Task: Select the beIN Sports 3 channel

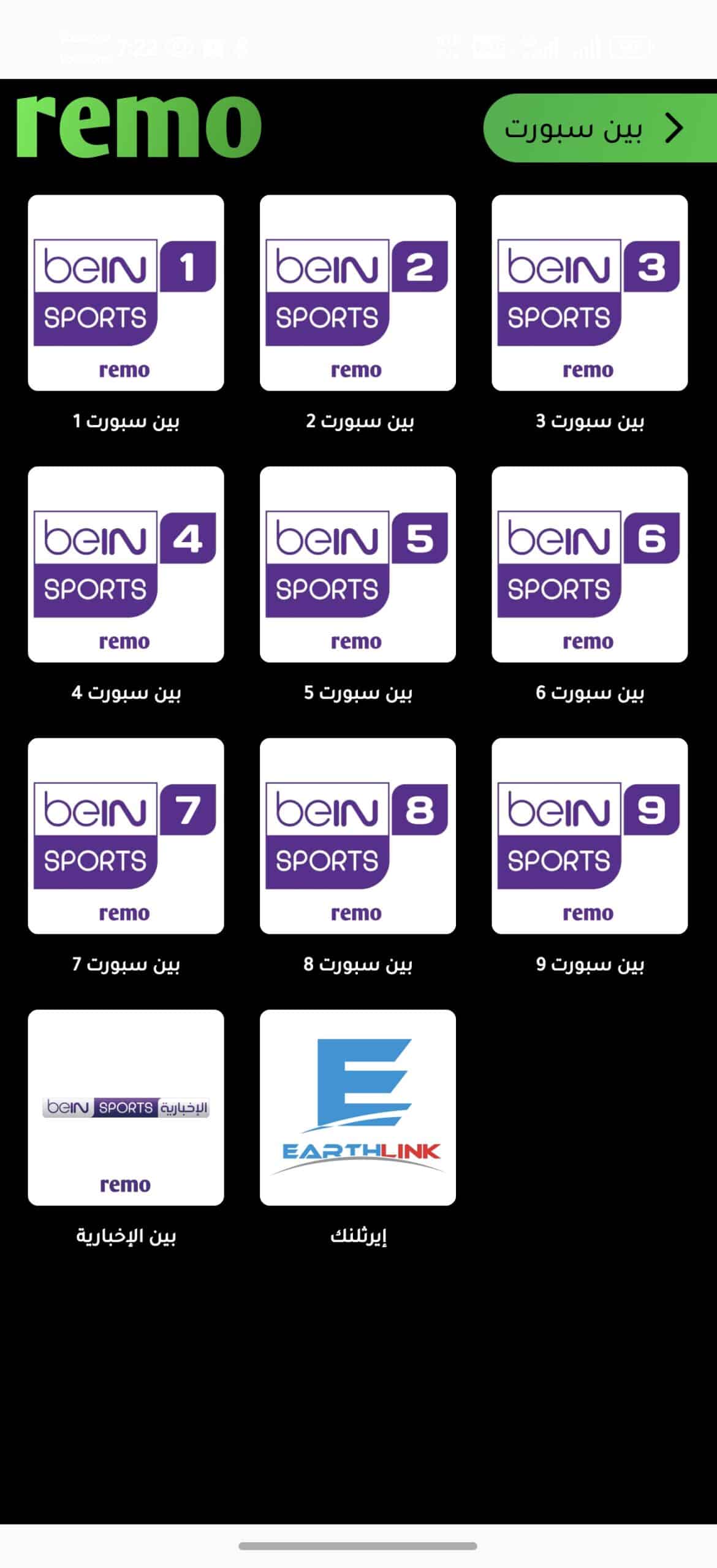Action: click(x=589, y=293)
